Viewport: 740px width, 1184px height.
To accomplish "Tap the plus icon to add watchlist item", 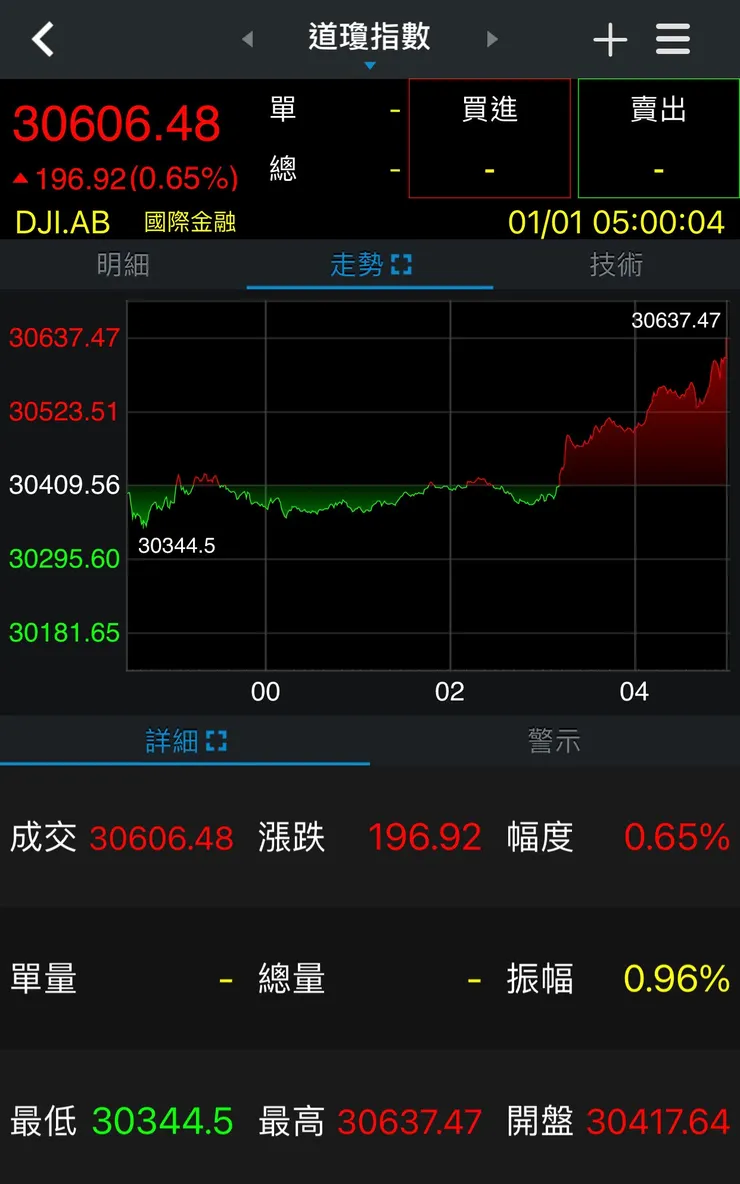I will [609, 38].
